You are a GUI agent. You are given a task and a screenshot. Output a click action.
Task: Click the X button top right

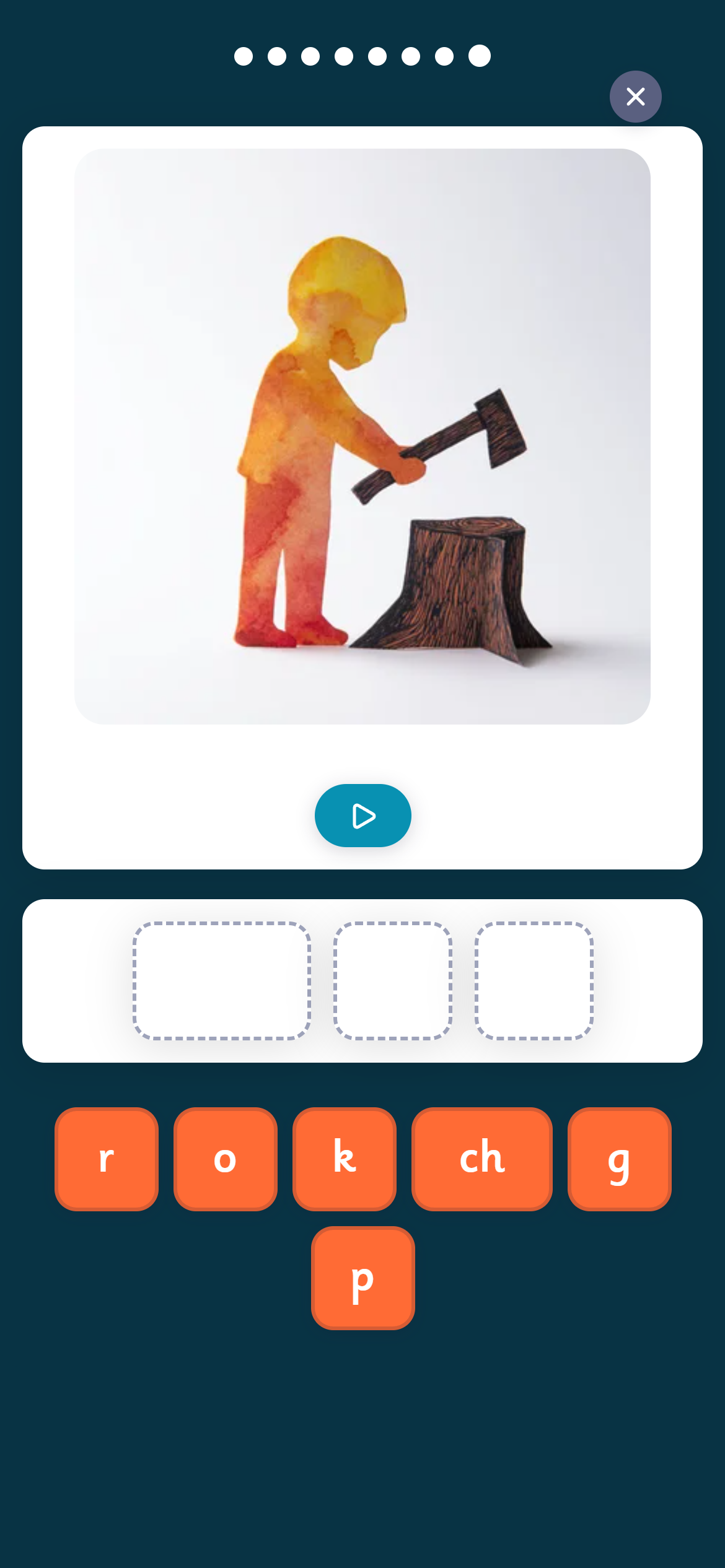coord(635,97)
